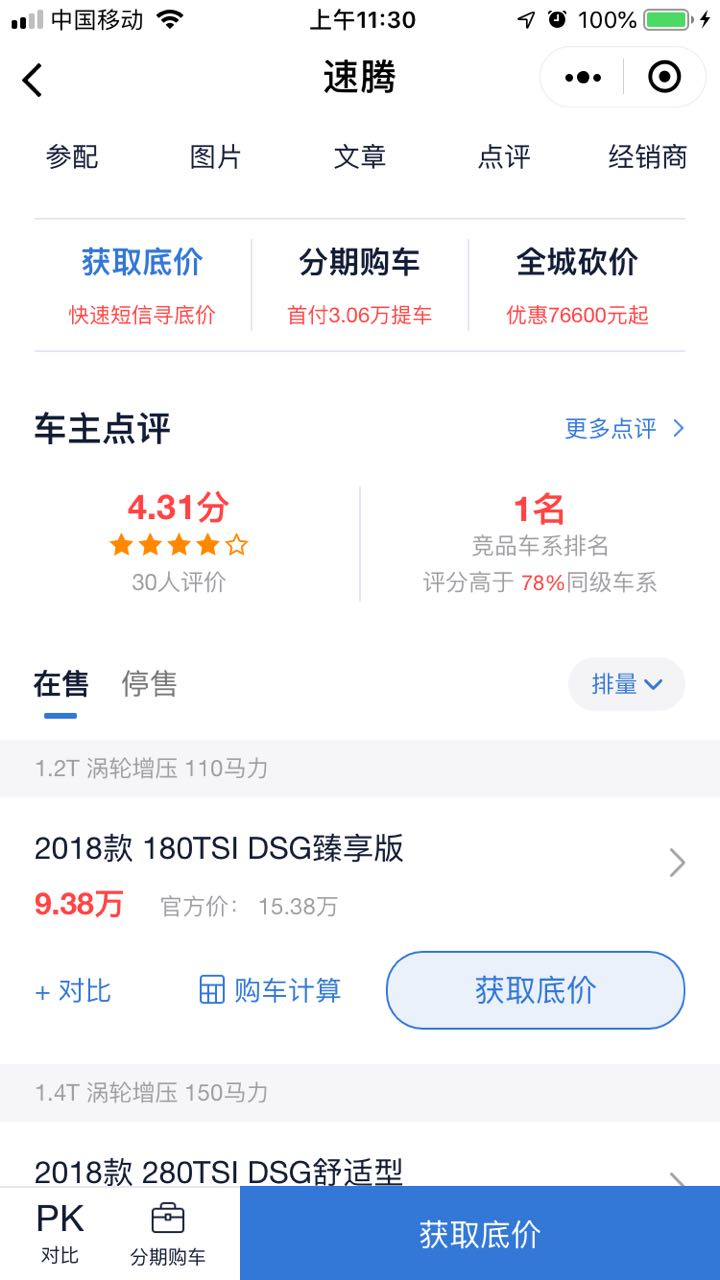Open the 文章 tab
The width and height of the screenshot is (720, 1280).
[x=360, y=157]
